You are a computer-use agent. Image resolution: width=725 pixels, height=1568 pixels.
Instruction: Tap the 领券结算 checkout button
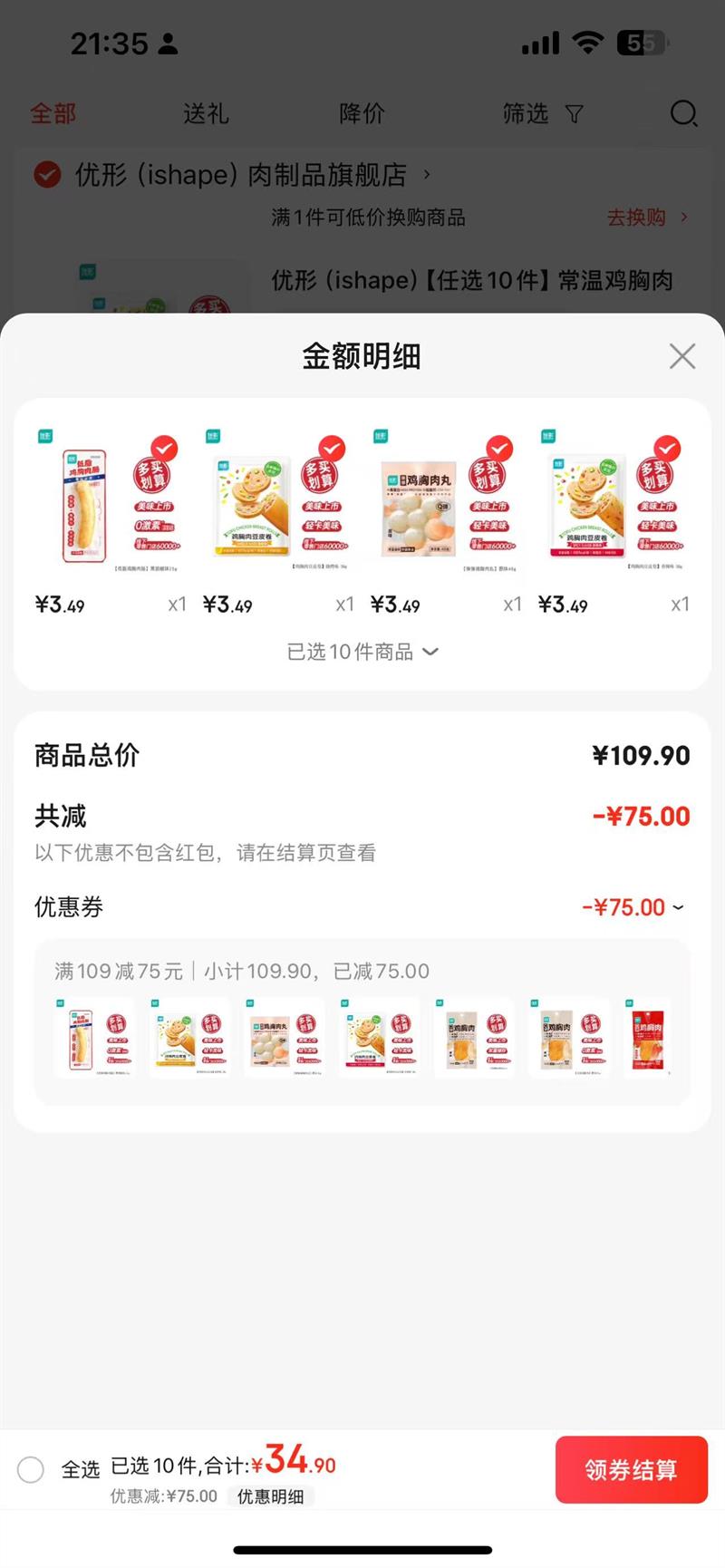click(x=631, y=1469)
